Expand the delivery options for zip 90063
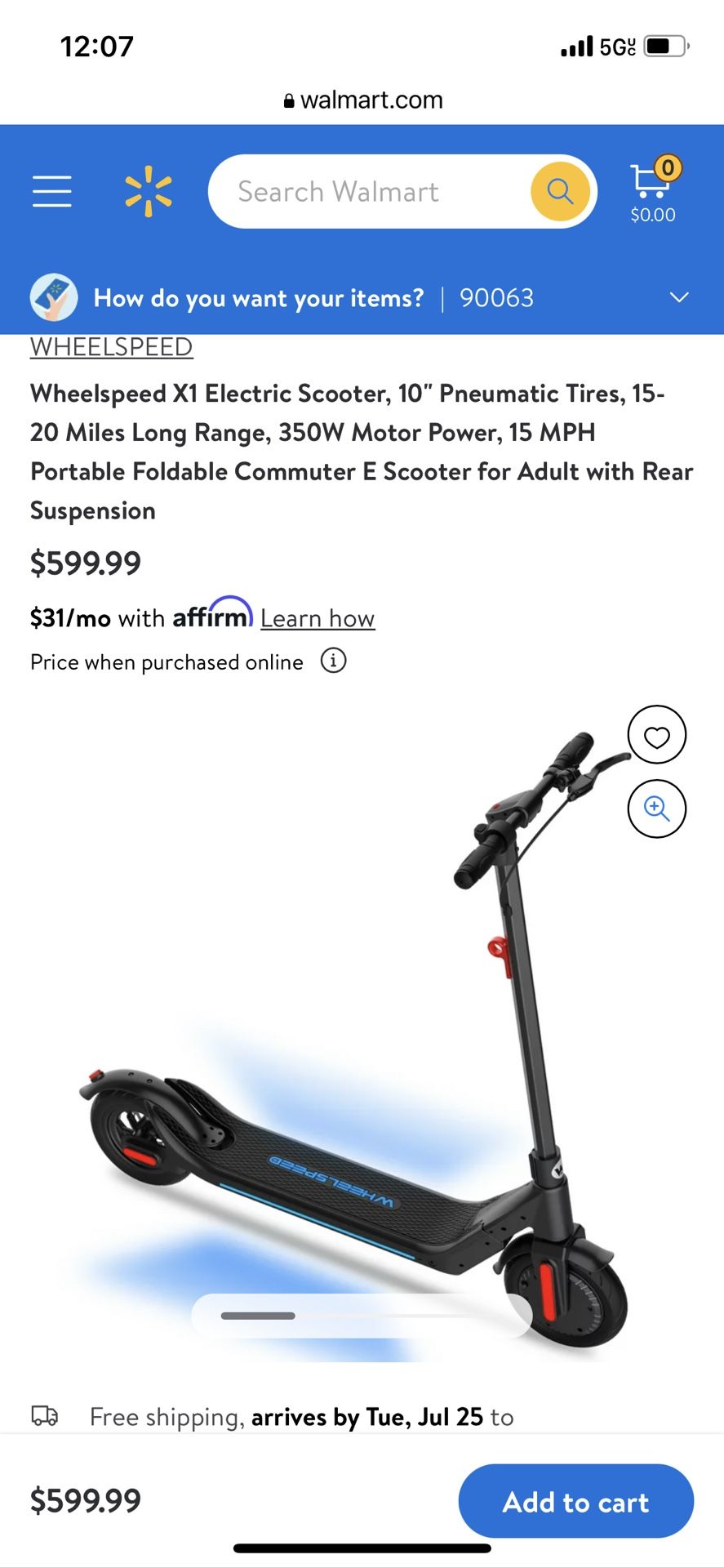This screenshot has height=1568, width=724. (x=679, y=297)
